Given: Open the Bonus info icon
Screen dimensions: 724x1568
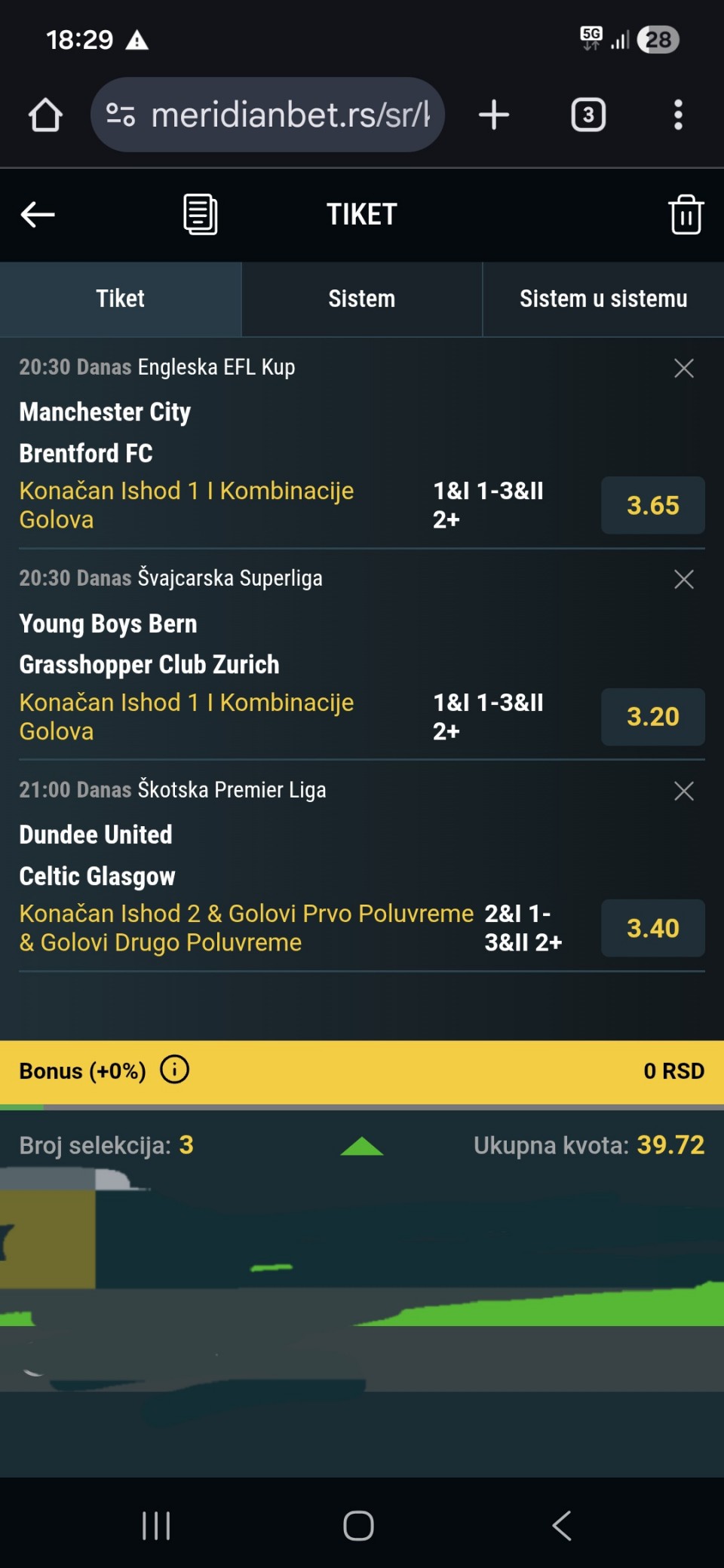Looking at the screenshot, I should click(175, 1070).
